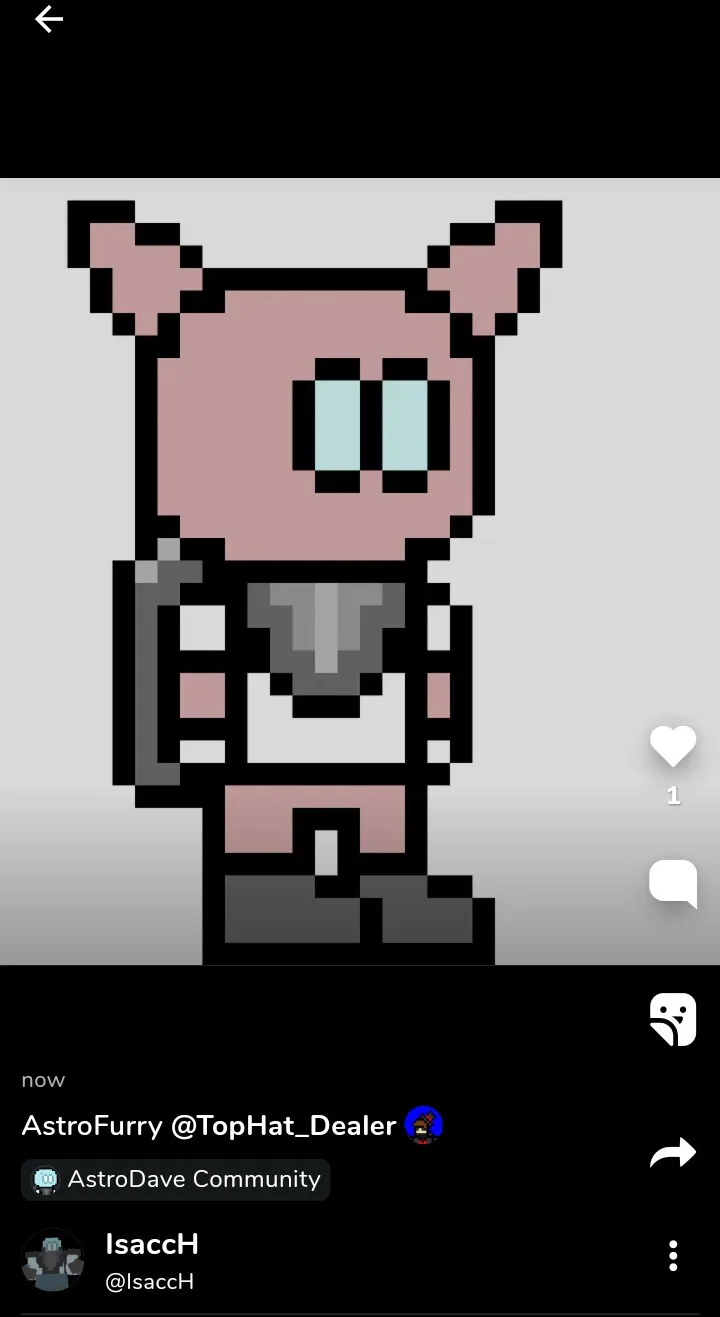Share this post
The height and width of the screenshot is (1317, 720).
coord(672,1153)
